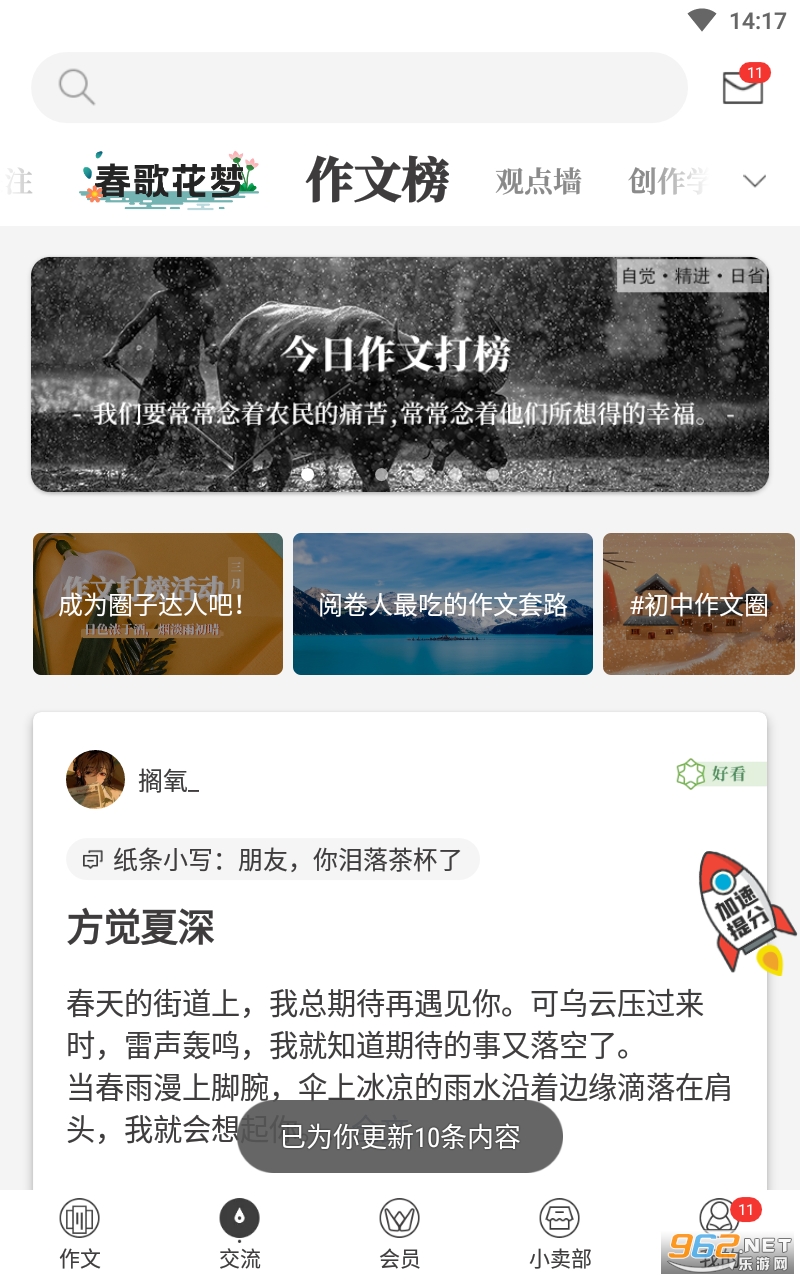Viewport: 800px width, 1280px height.
Task: Select the 作文榜 tab
Action: 377,180
